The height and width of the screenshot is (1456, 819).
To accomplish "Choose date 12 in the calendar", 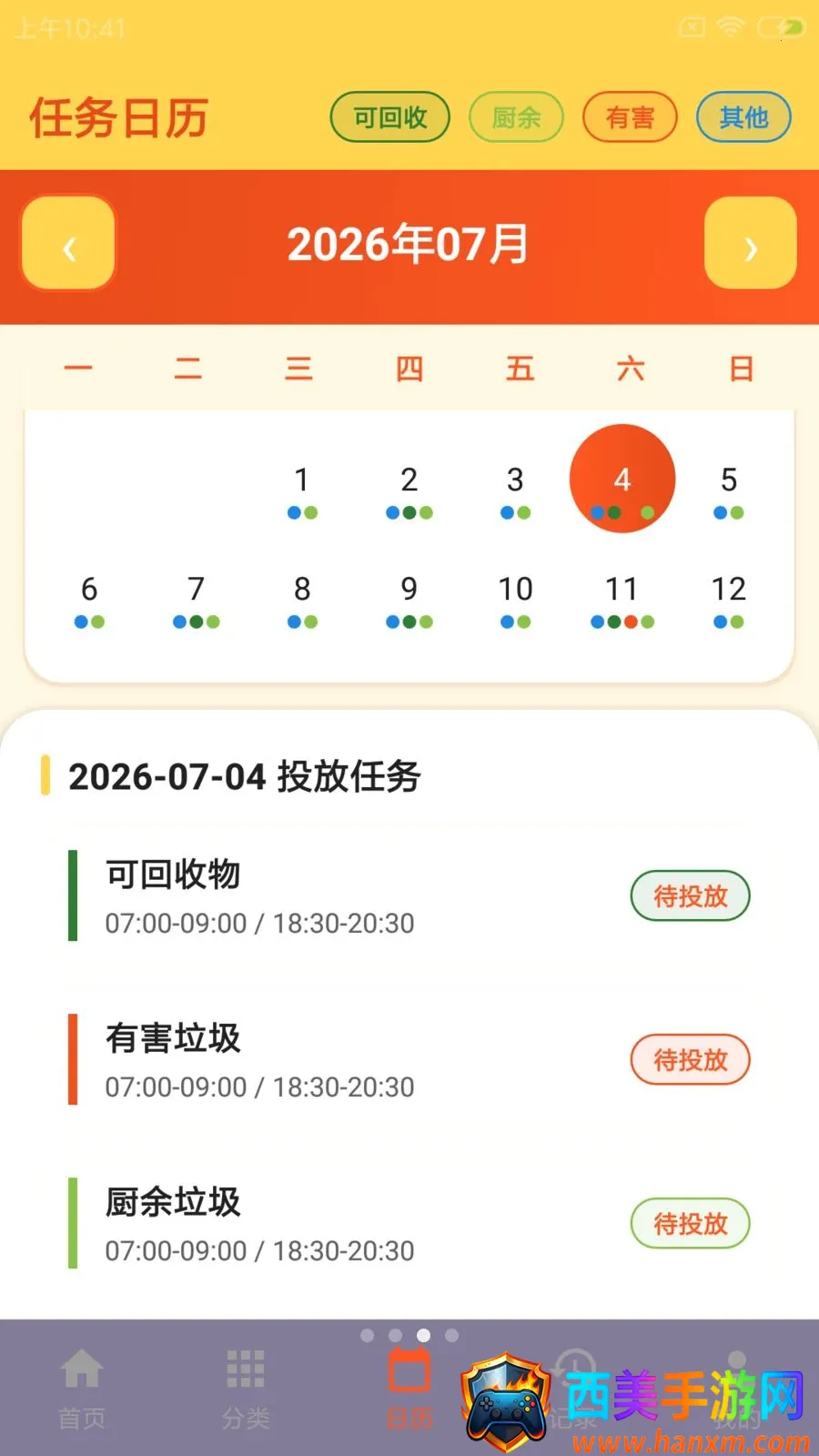I will (x=729, y=601).
